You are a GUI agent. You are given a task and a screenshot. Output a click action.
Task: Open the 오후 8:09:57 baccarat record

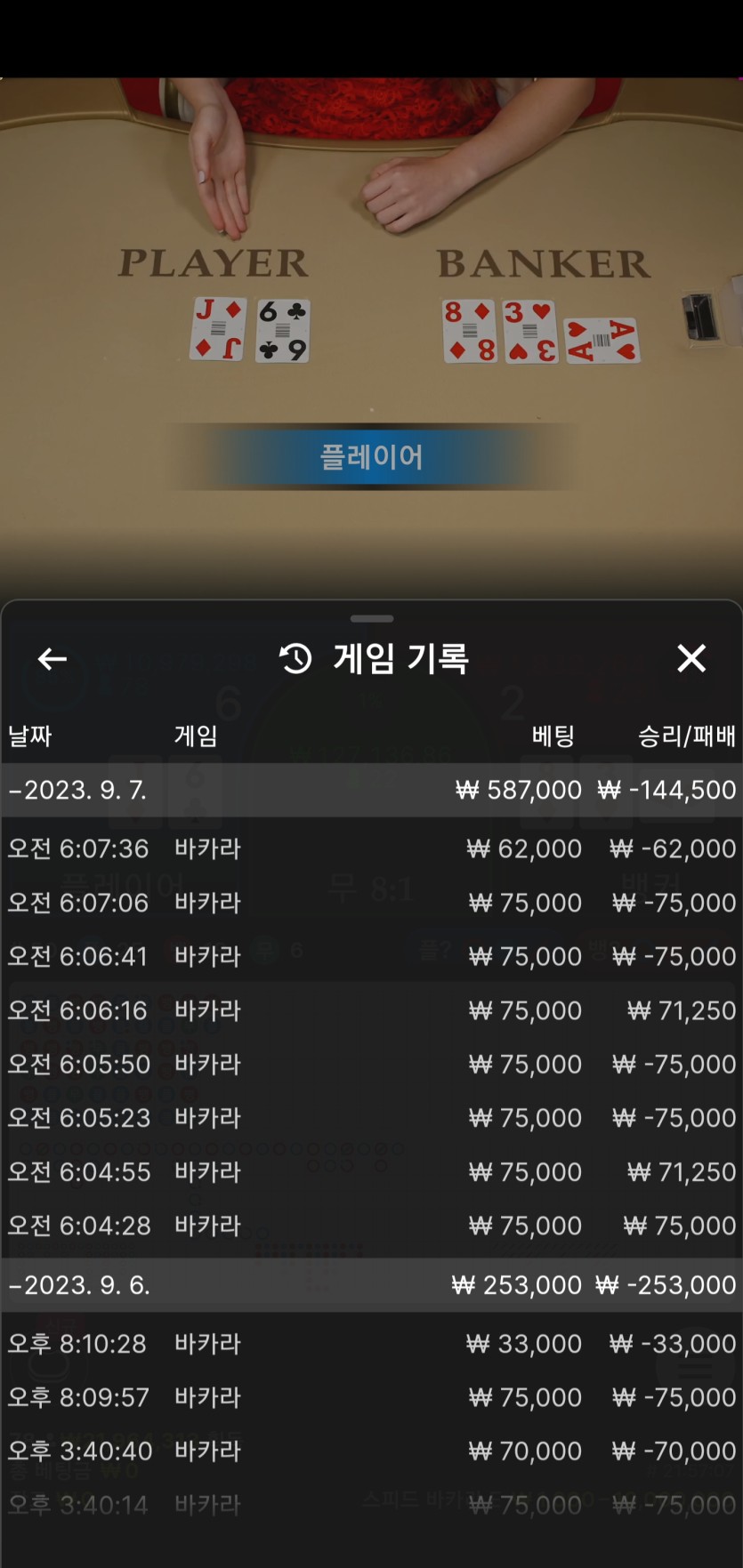point(371,1397)
